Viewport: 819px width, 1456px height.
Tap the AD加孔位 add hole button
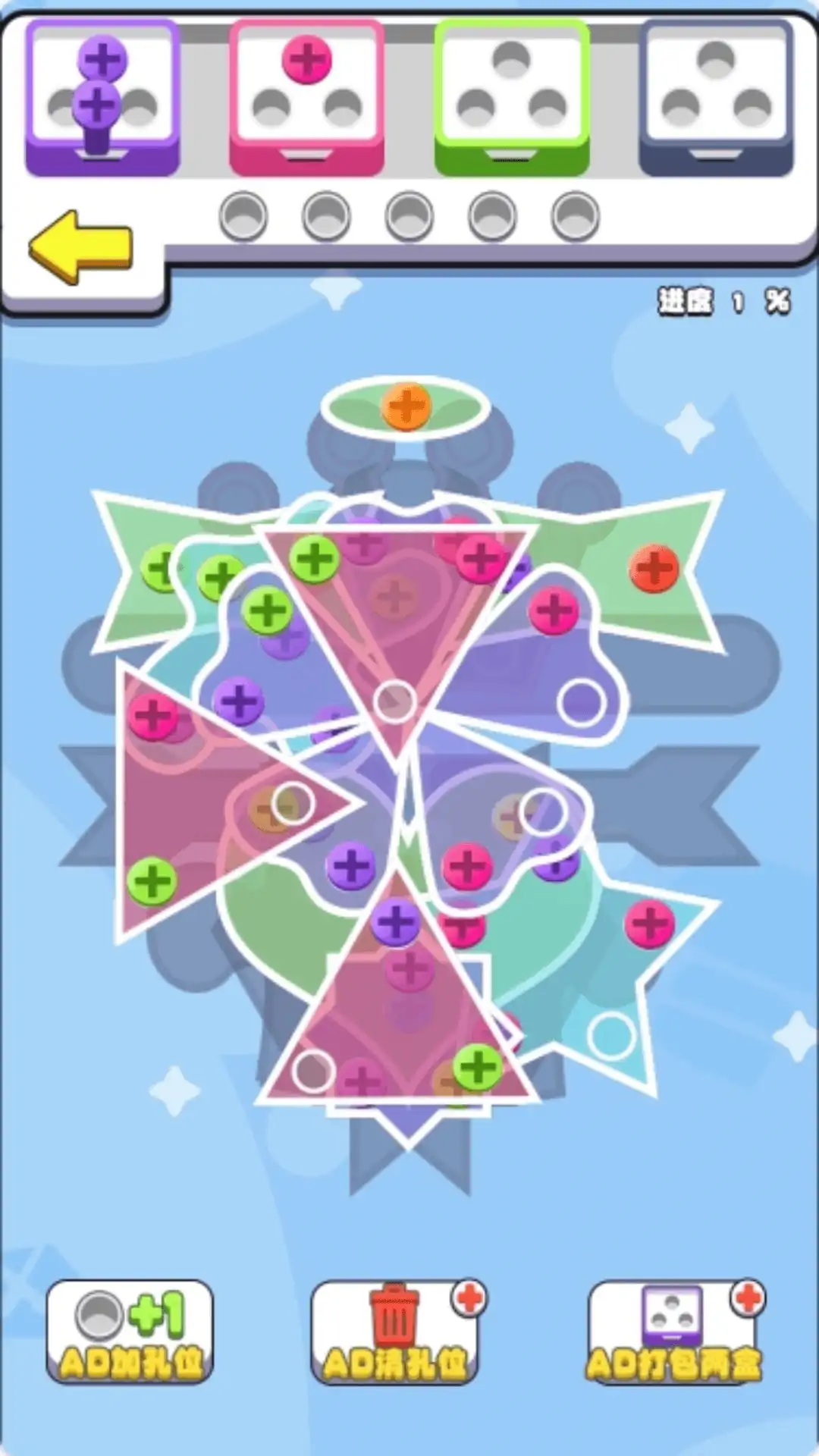click(130, 1332)
